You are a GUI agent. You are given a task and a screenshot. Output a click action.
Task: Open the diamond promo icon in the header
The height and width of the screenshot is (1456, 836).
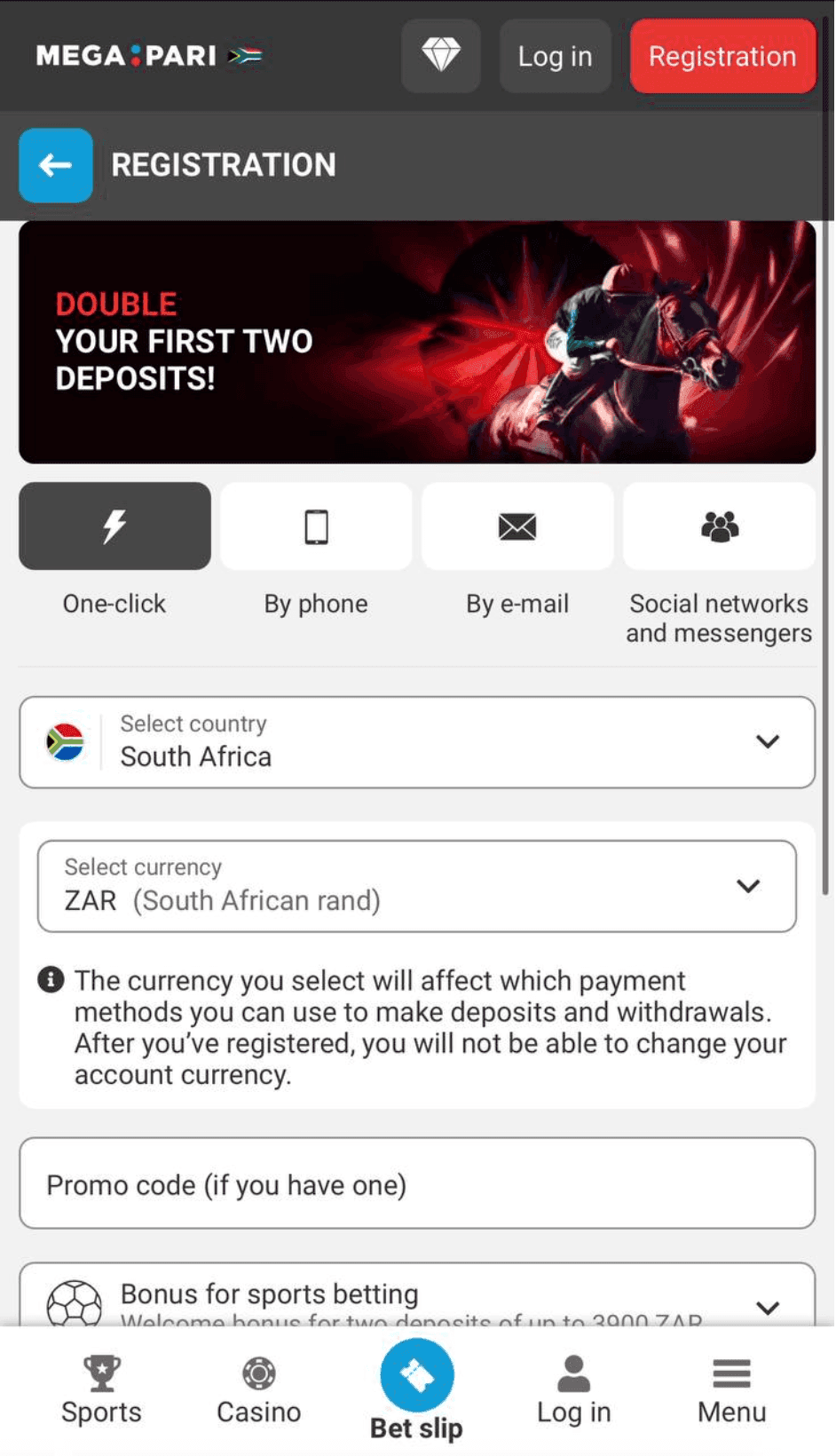point(441,56)
